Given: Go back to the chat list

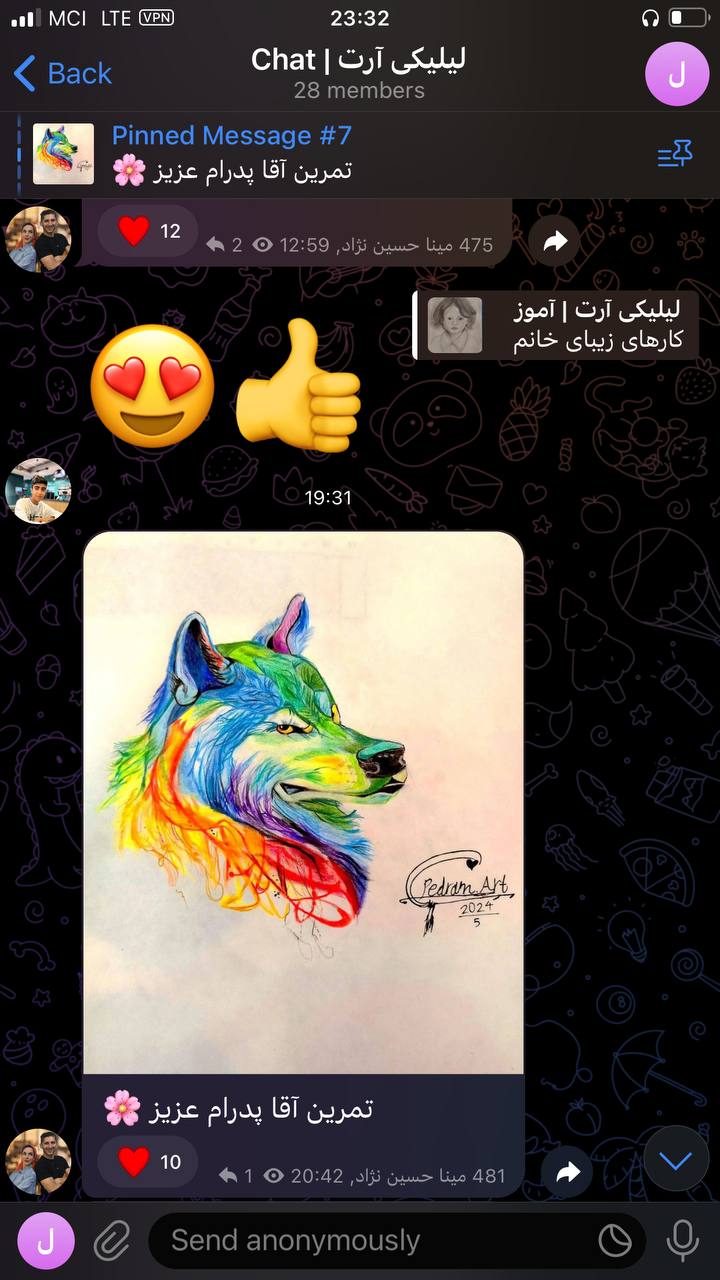Looking at the screenshot, I should click(62, 73).
